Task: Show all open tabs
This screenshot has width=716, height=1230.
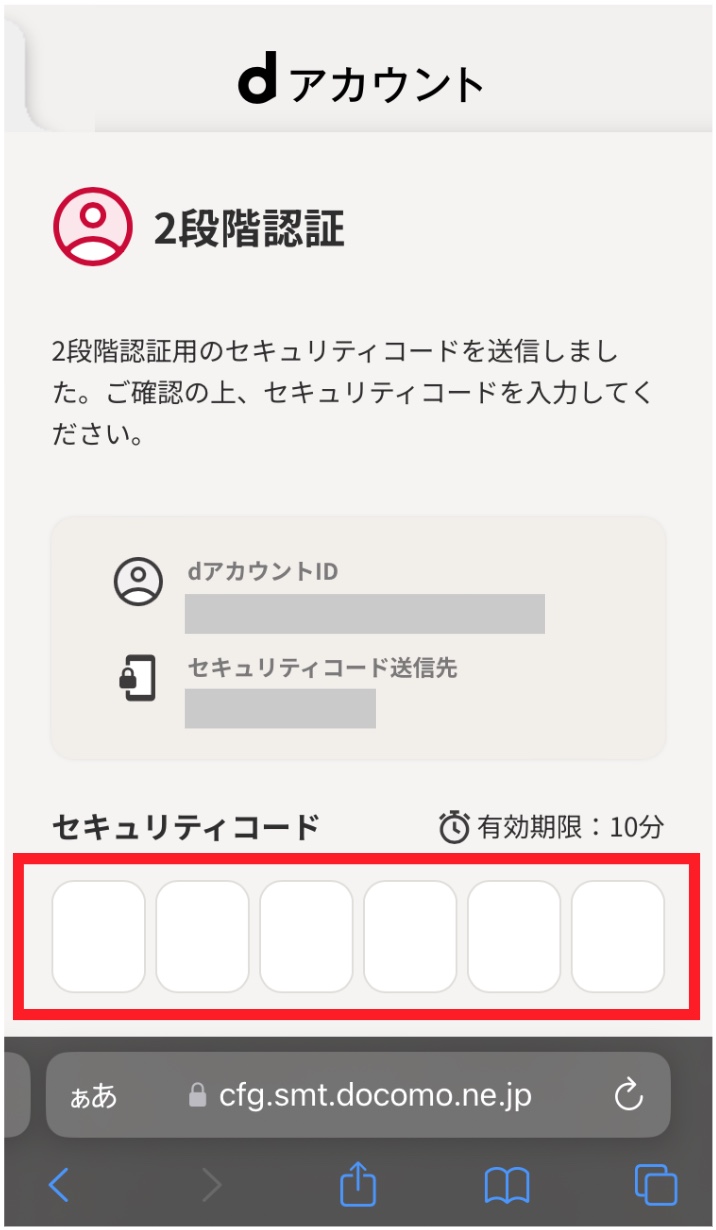Action: 656,1186
